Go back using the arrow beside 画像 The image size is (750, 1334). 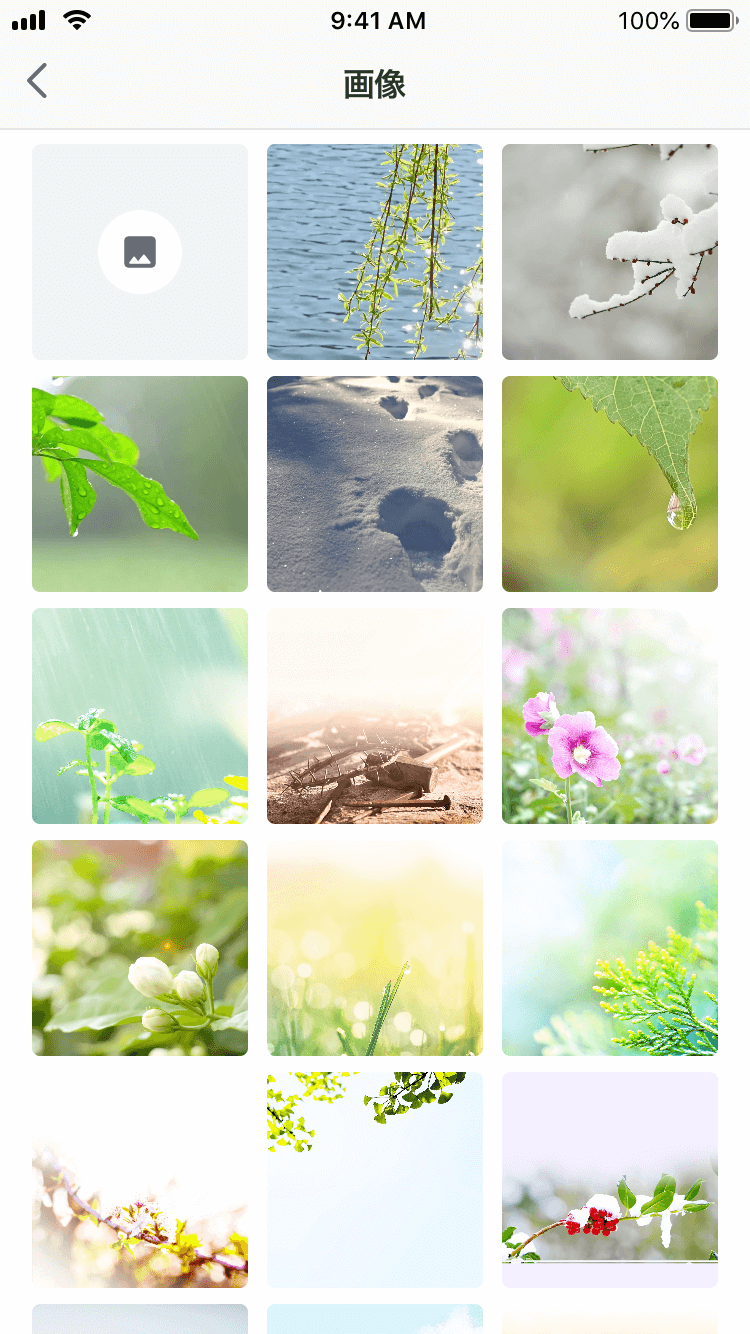pos(38,81)
